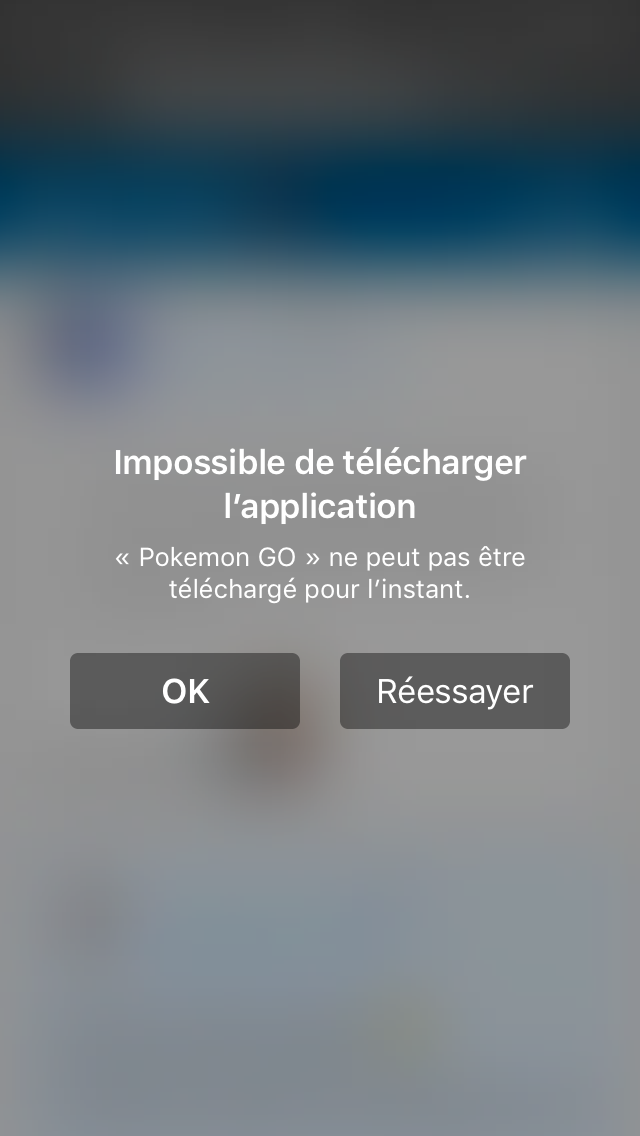Tap Réessayer to retry the download

tap(455, 691)
